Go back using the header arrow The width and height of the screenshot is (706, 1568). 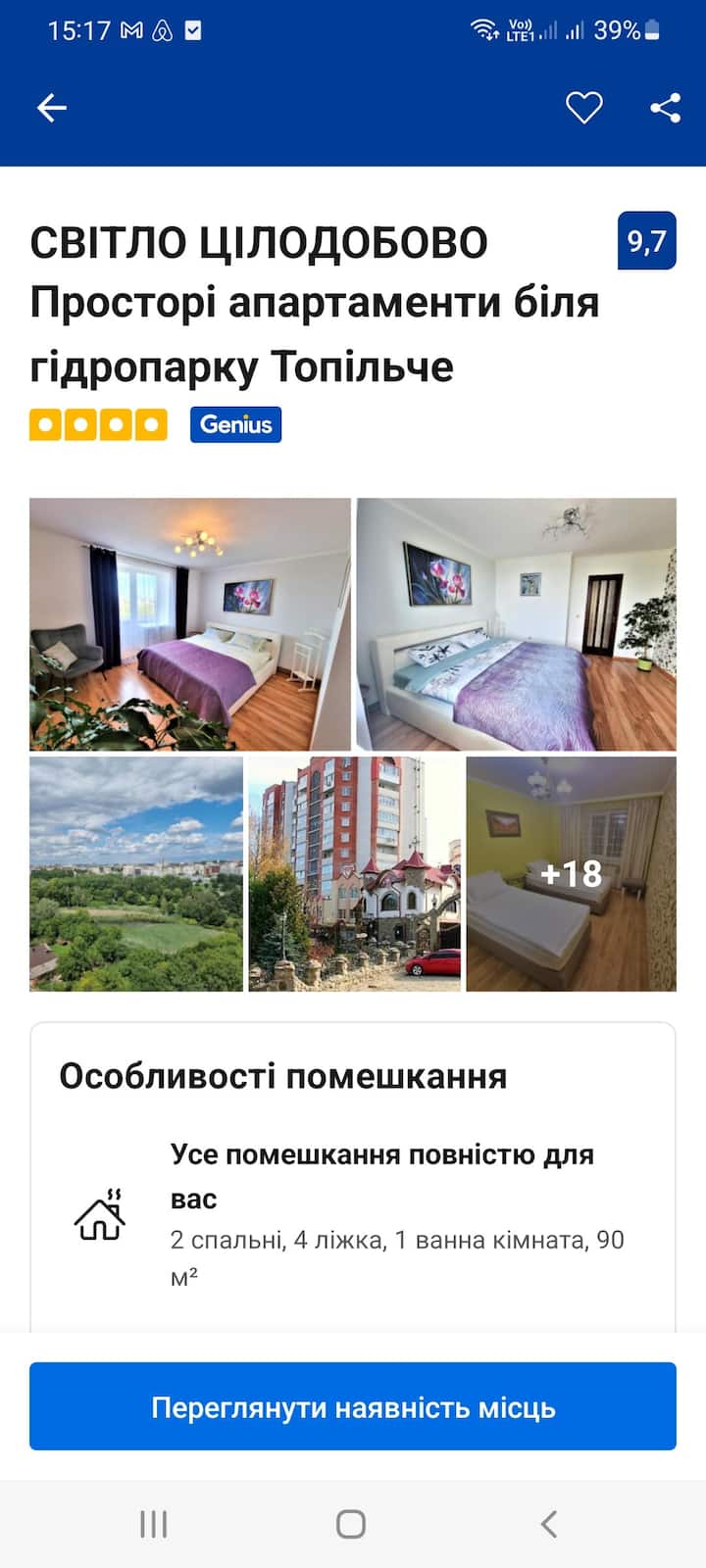coord(52,108)
